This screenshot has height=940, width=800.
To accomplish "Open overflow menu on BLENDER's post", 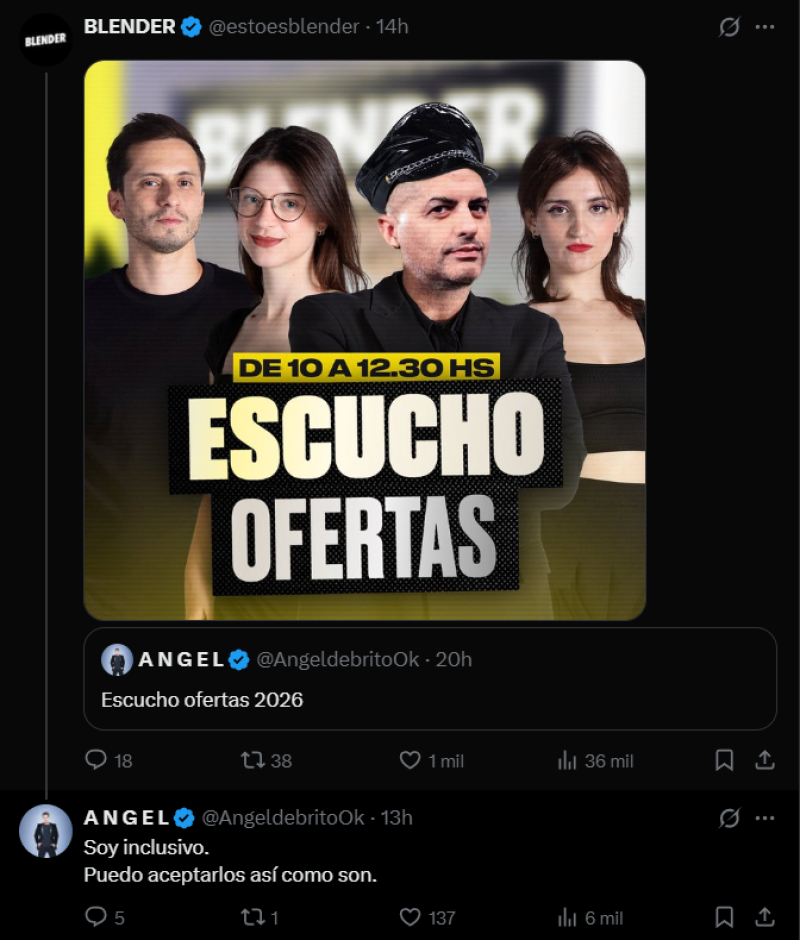I will (765, 28).
